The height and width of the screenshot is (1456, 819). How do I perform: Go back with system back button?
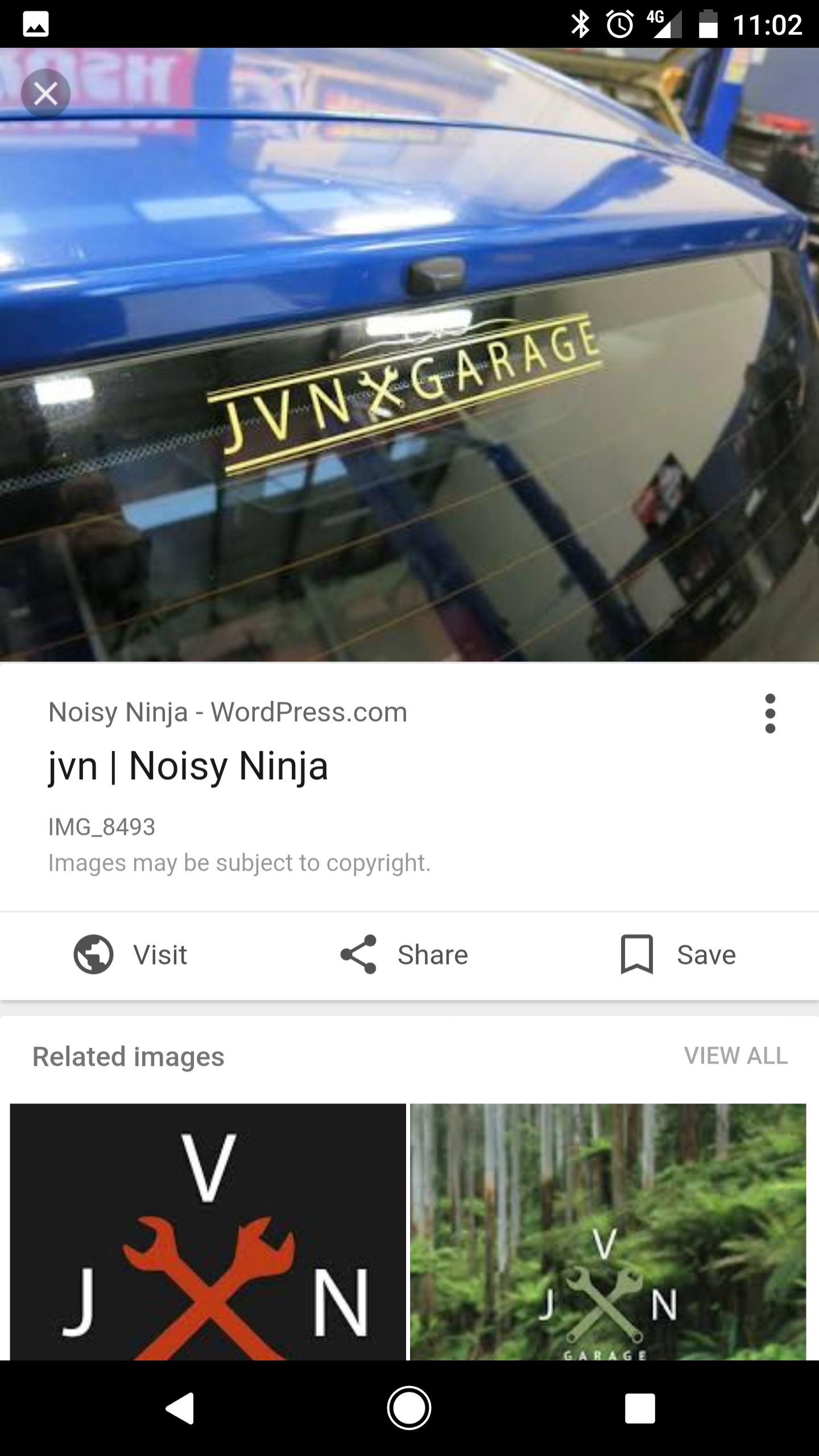180,1408
